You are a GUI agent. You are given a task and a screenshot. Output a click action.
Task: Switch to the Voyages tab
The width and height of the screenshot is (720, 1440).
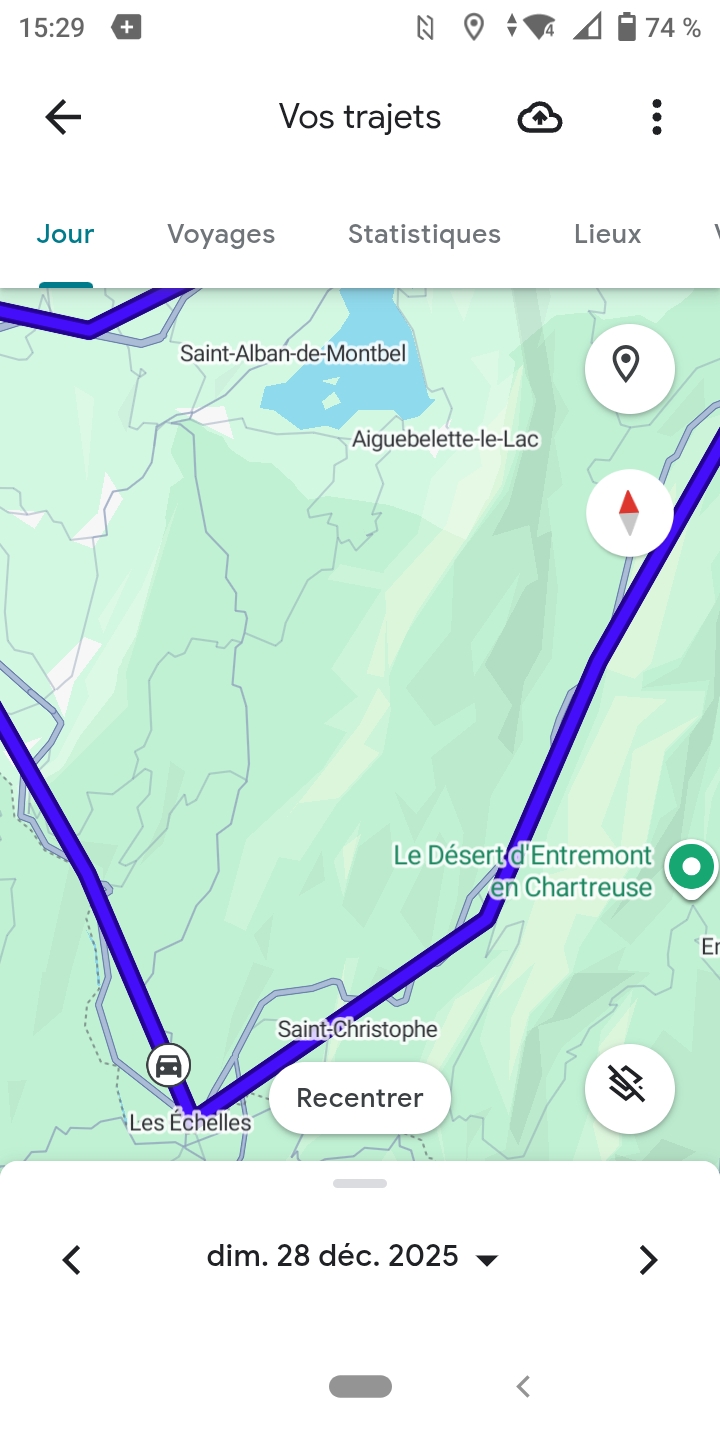[x=221, y=234]
